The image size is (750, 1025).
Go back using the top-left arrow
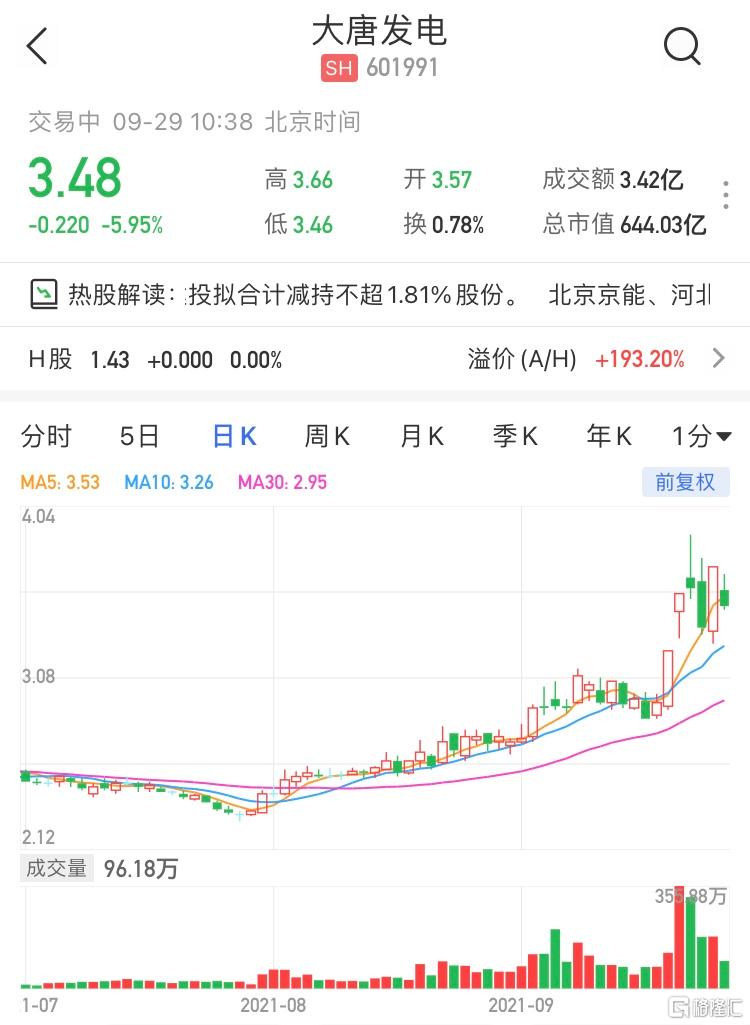(x=37, y=46)
